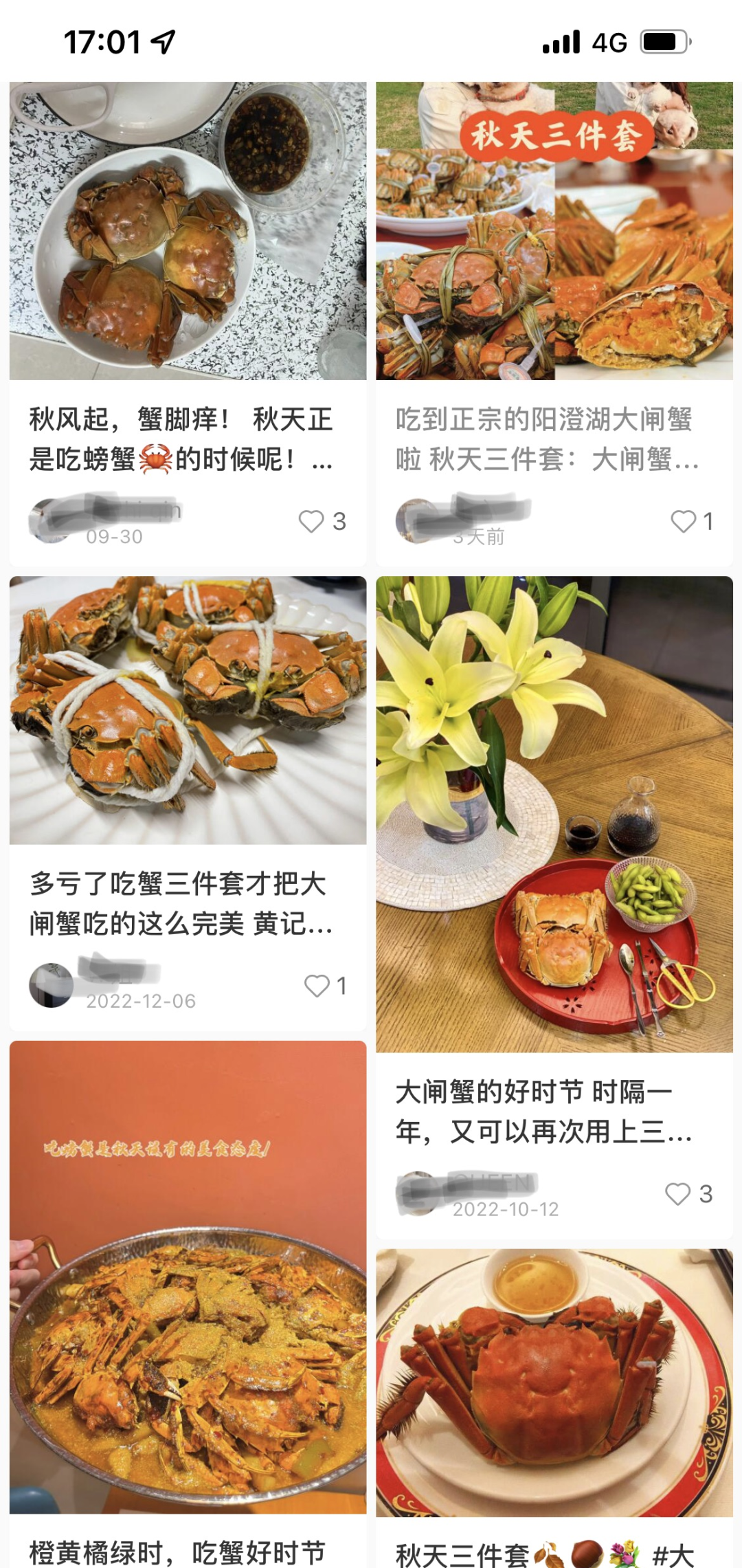
Task: Like the post 多亏了吃蟹三件套
Action: 317,986
